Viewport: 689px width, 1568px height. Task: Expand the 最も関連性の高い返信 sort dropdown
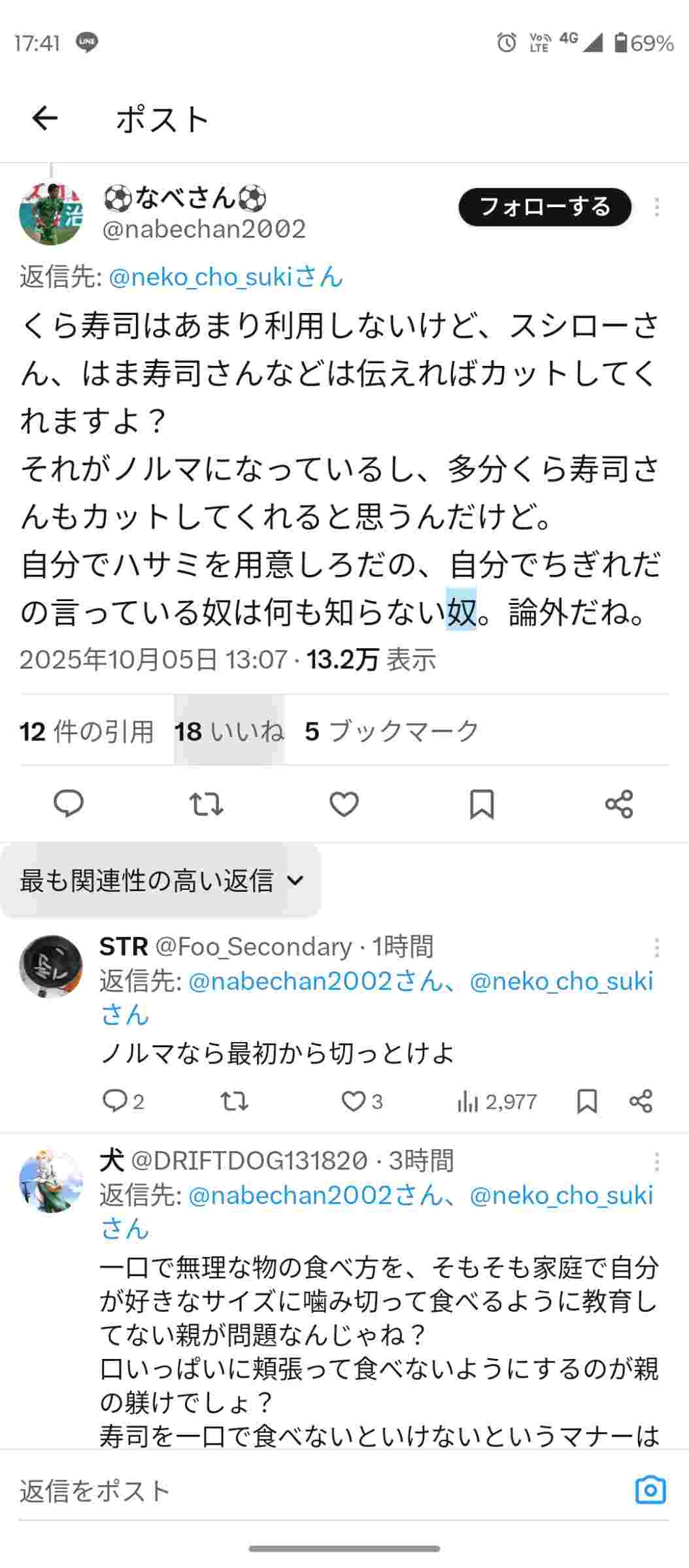pos(161,880)
